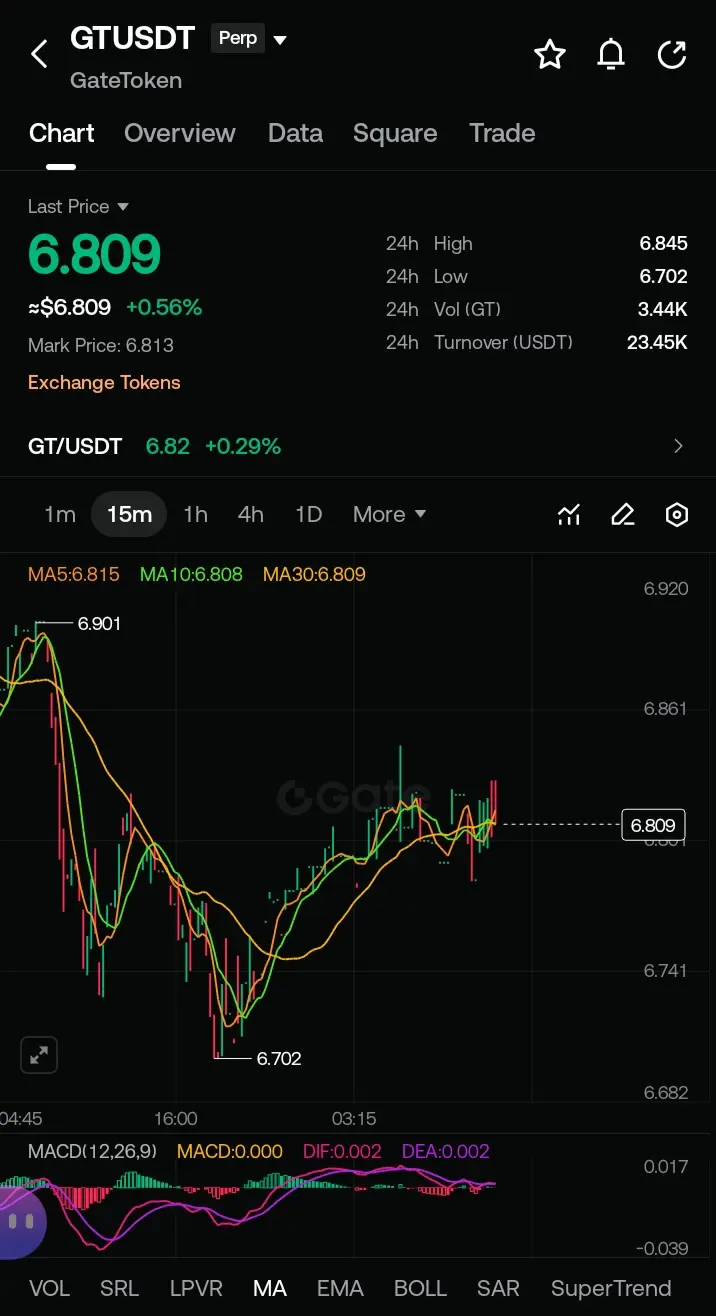
Task: Open the drawing pencil tool
Action: [623, 515]
